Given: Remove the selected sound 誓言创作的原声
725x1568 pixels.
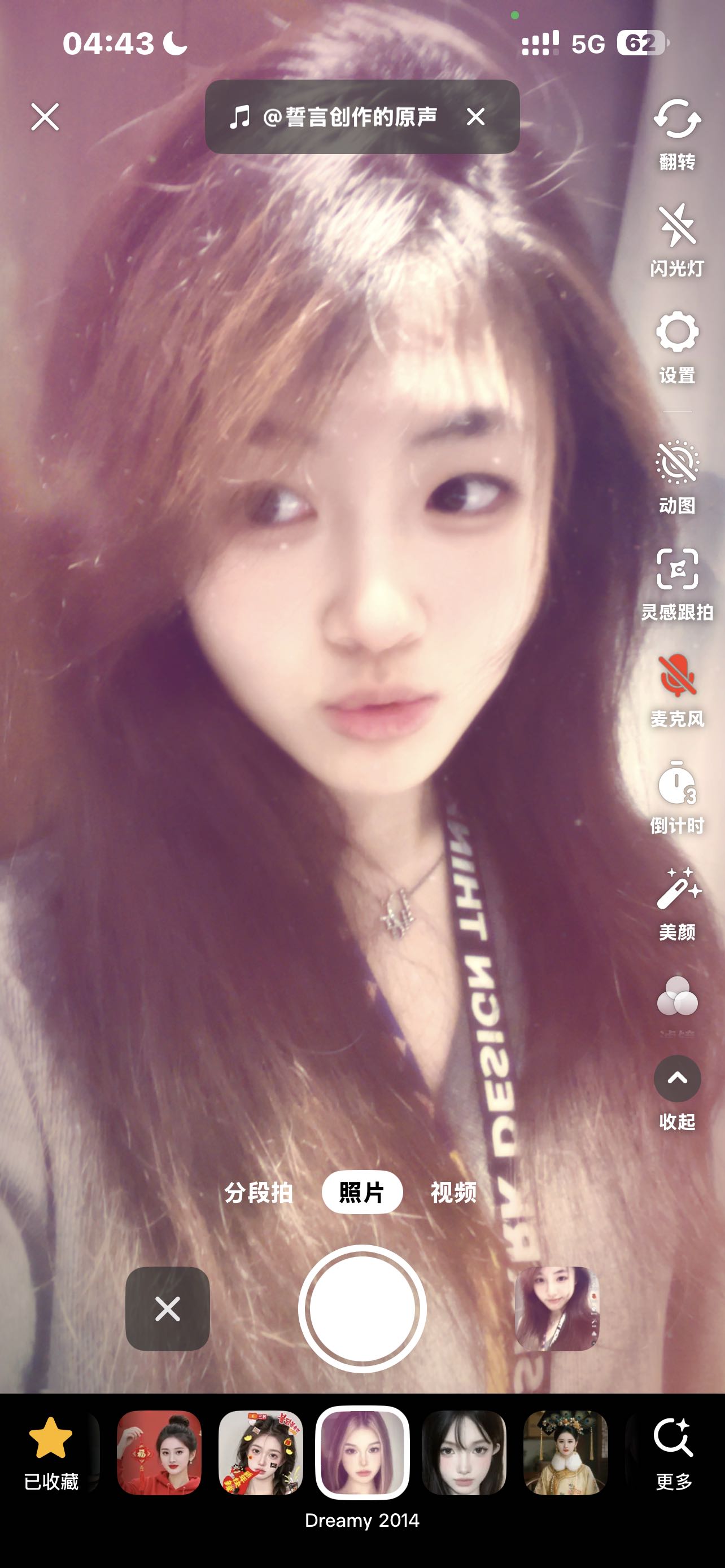Looking at the screenshot, I should [475, 116].
